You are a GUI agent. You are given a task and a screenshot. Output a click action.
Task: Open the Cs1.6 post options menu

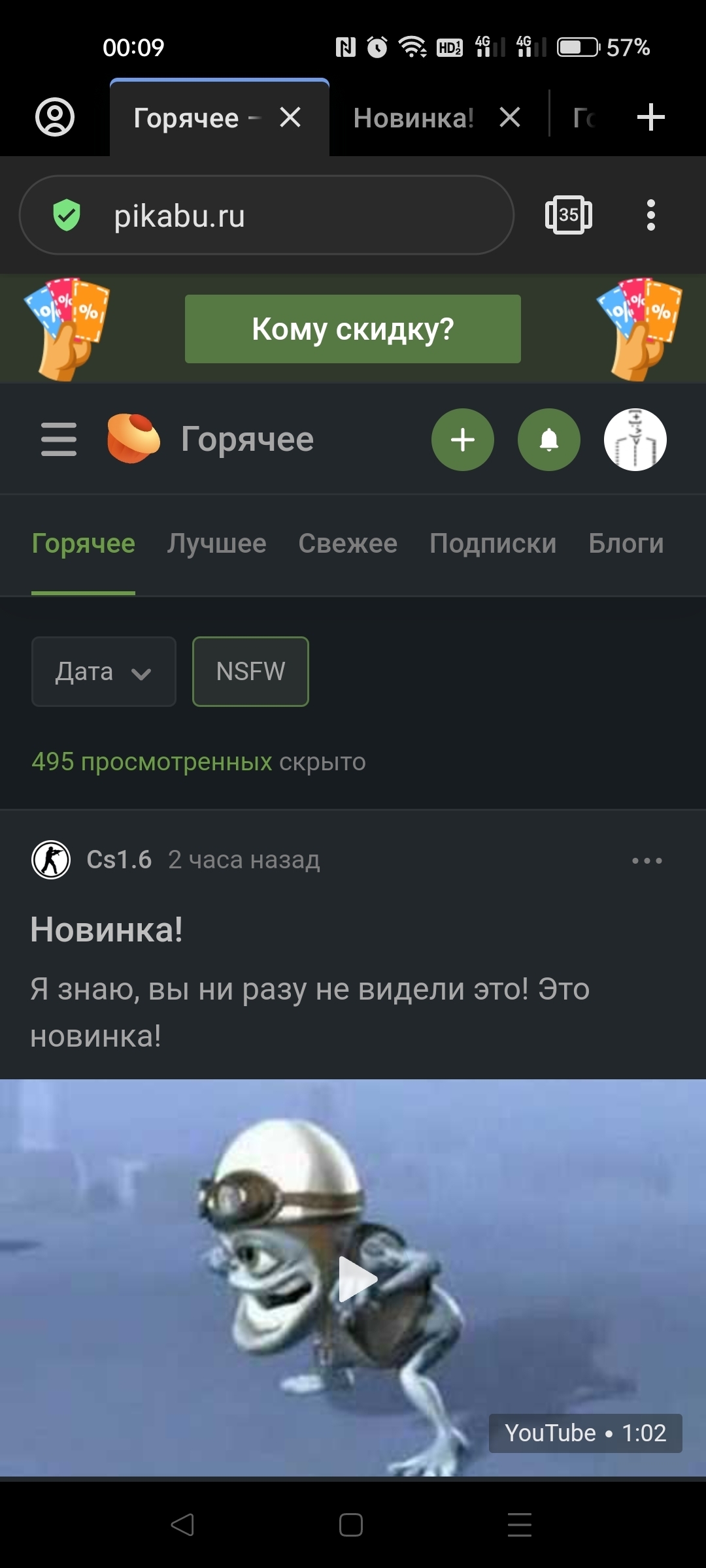click(647, 860)
